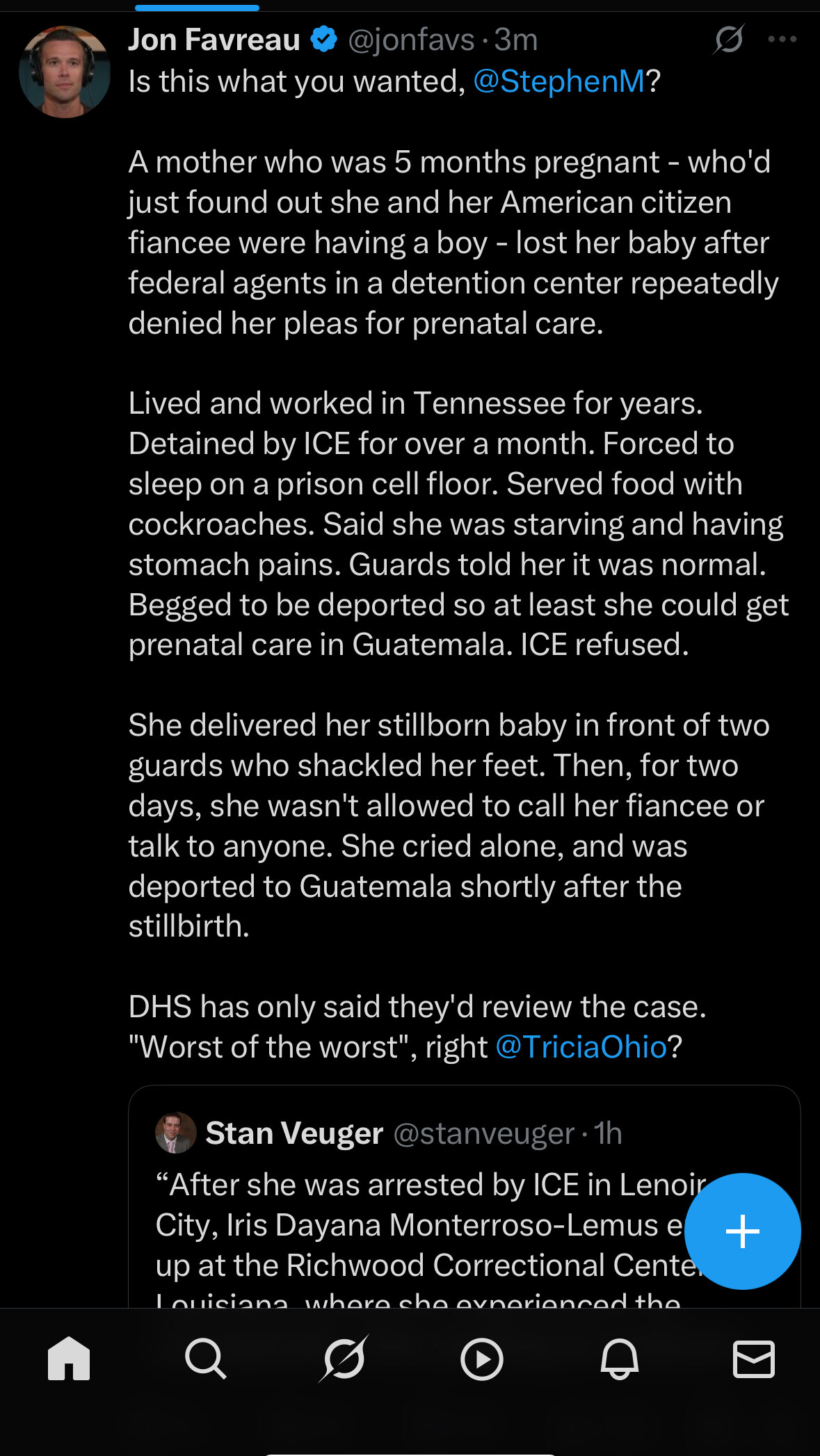Viewport: 820px width, 1456px height.
Task: Open the overflow menu on Jon Favreau's post
Action: tap(782, 40)
